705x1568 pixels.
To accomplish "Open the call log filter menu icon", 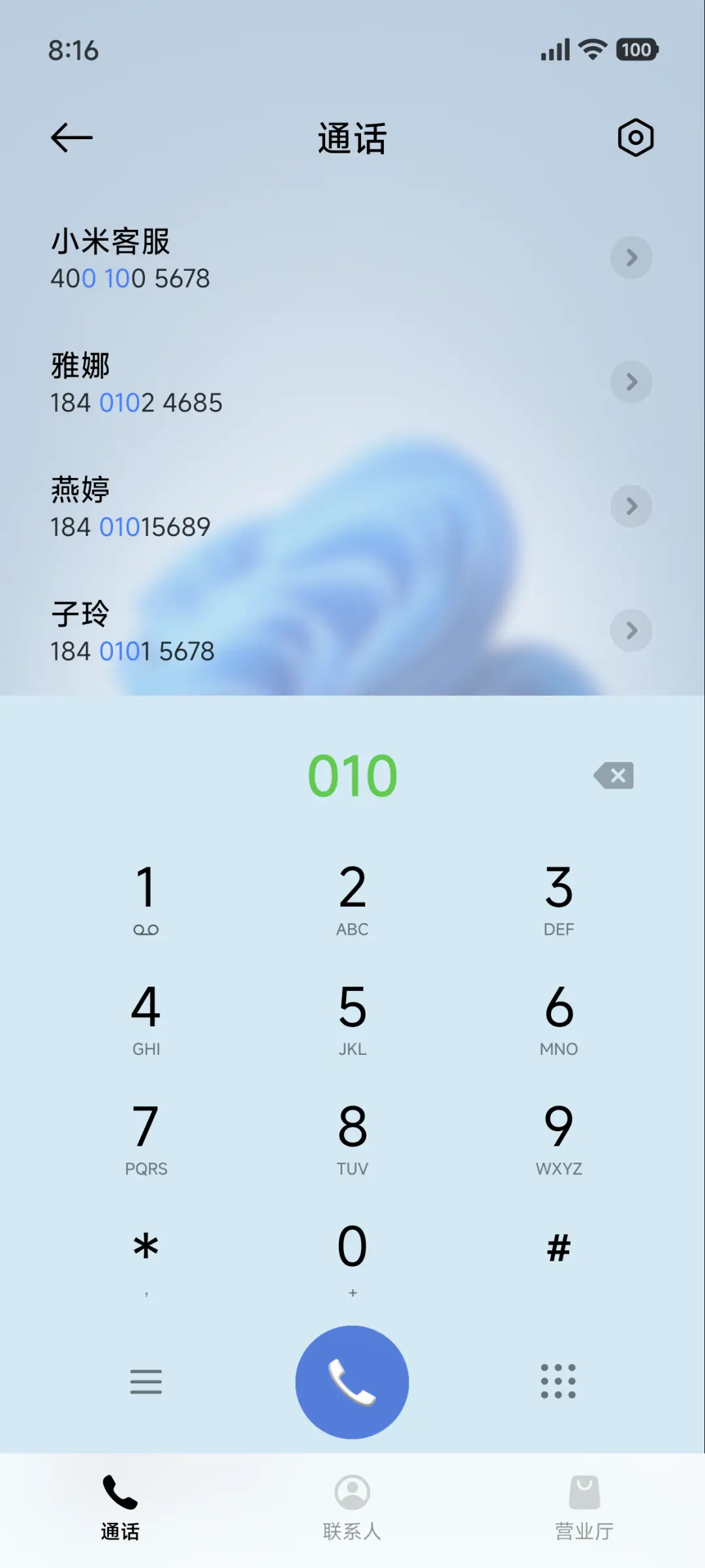I will 146,1382.
